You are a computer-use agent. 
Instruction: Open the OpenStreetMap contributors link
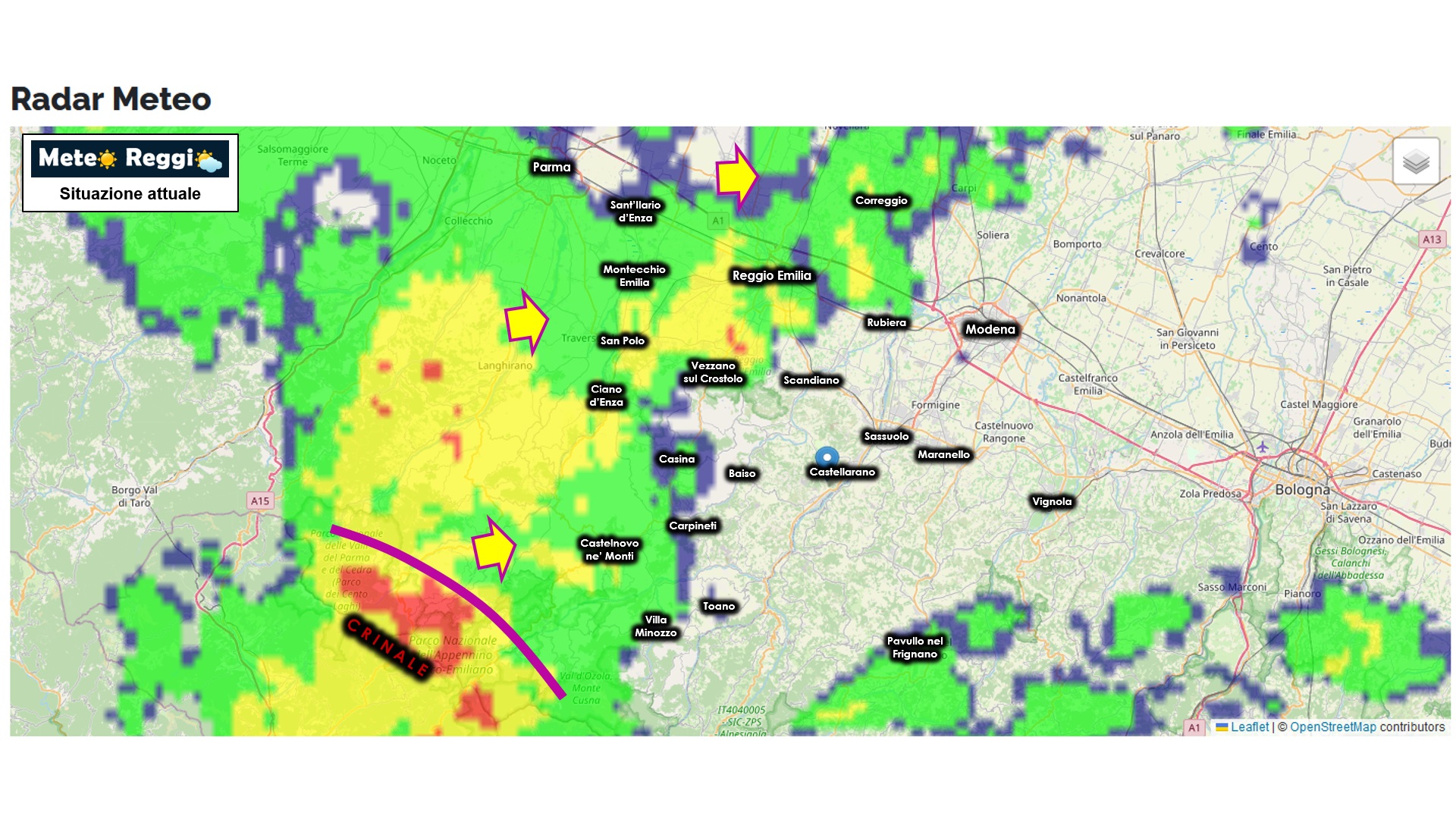[1332, 726]
